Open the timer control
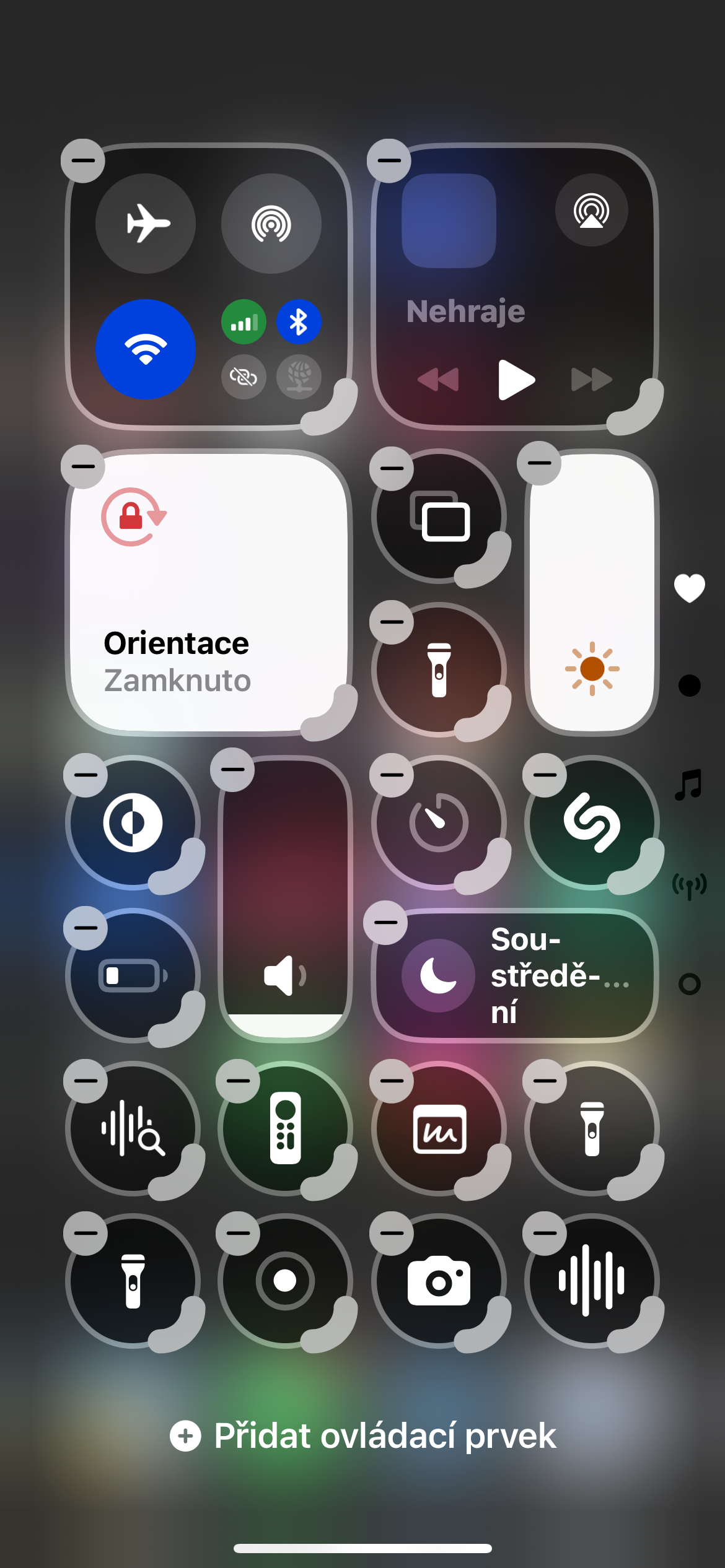Screen dimensions: 725x1568 click(x=439, y=822)
